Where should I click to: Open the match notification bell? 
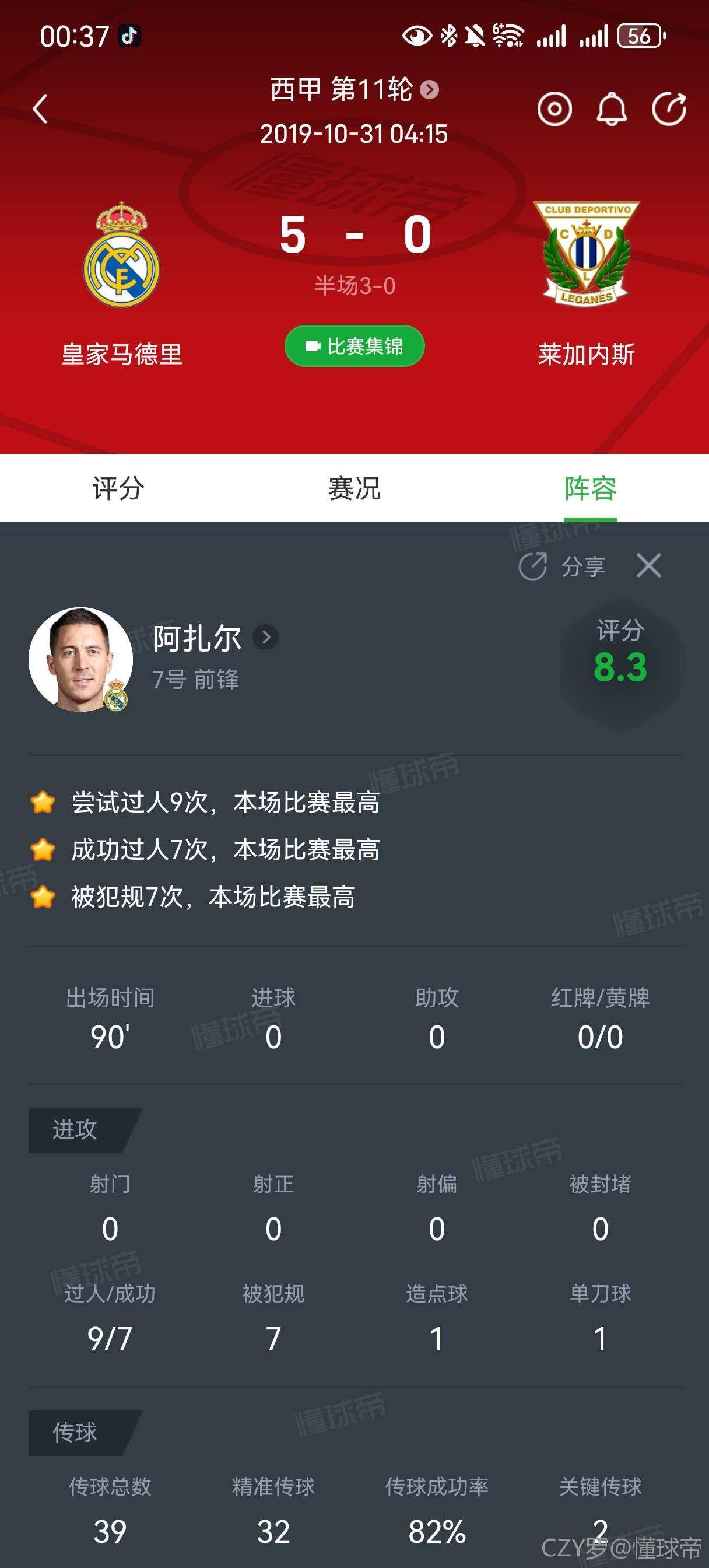(x=611, y=110)
